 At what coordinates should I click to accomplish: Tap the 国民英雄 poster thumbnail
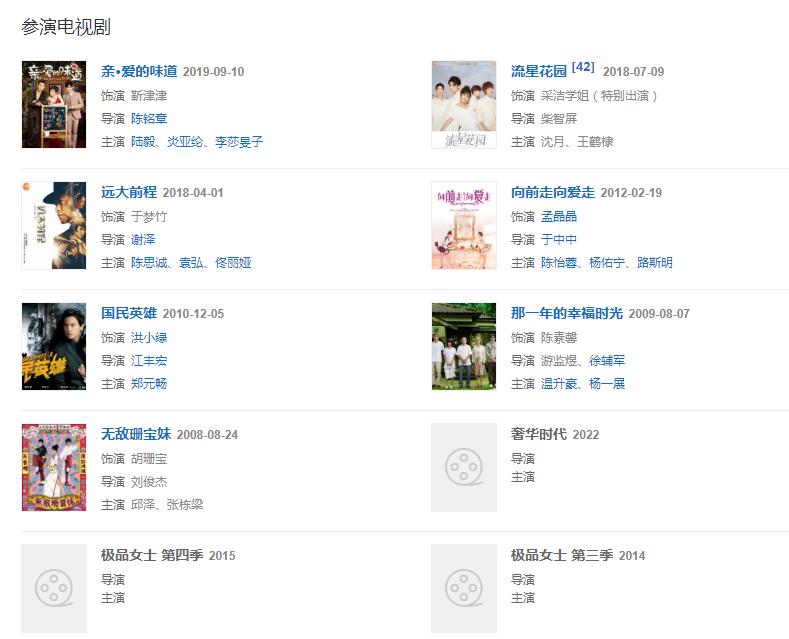coord(54,346)
